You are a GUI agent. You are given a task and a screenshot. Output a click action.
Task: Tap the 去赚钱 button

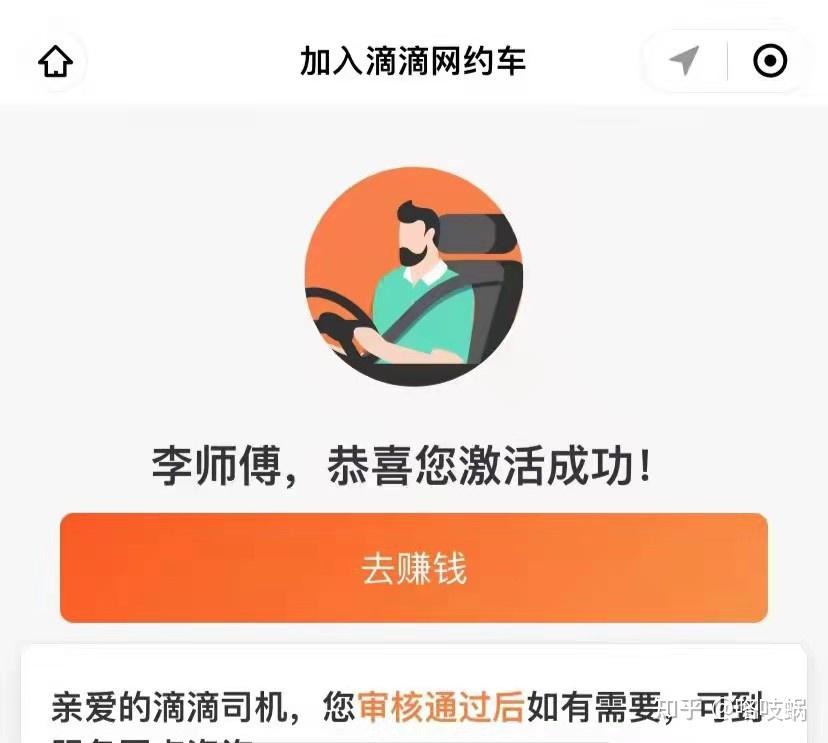[x=413, y=568]
